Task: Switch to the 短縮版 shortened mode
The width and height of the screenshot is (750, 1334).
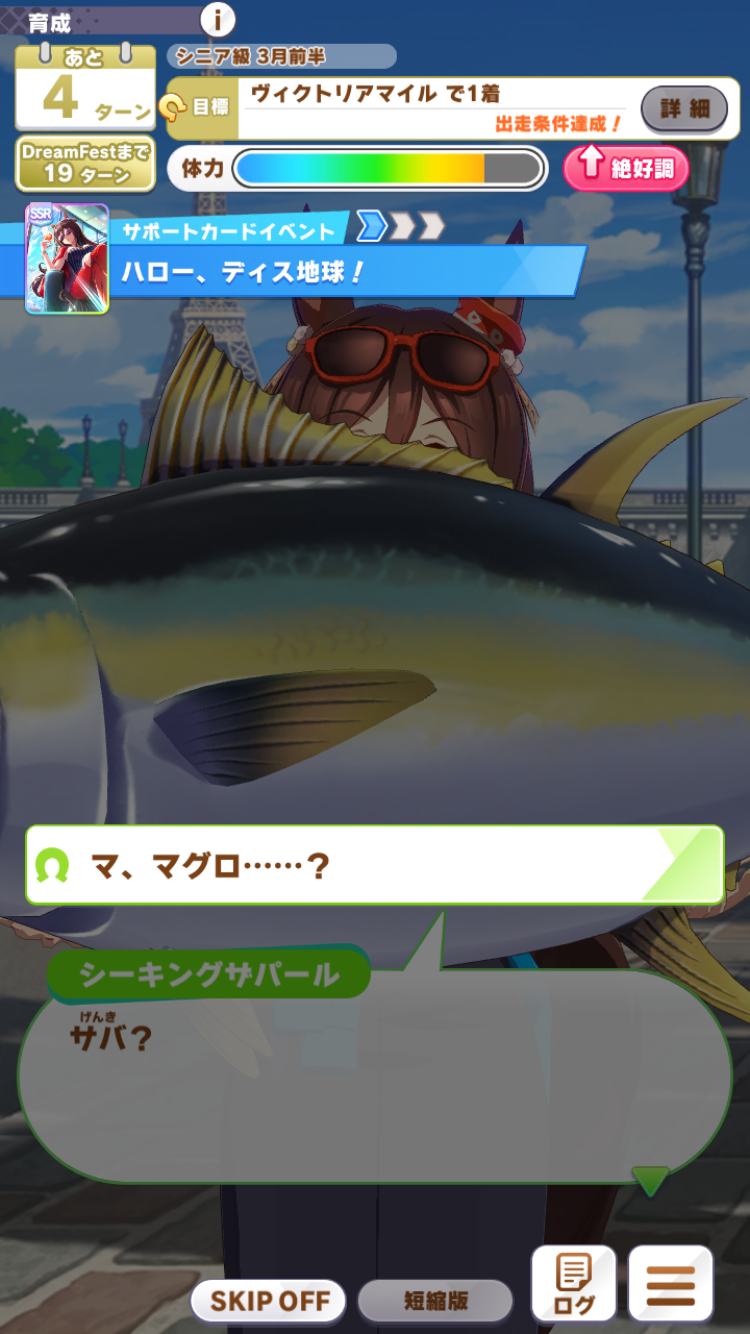Action: [435, 1301]
